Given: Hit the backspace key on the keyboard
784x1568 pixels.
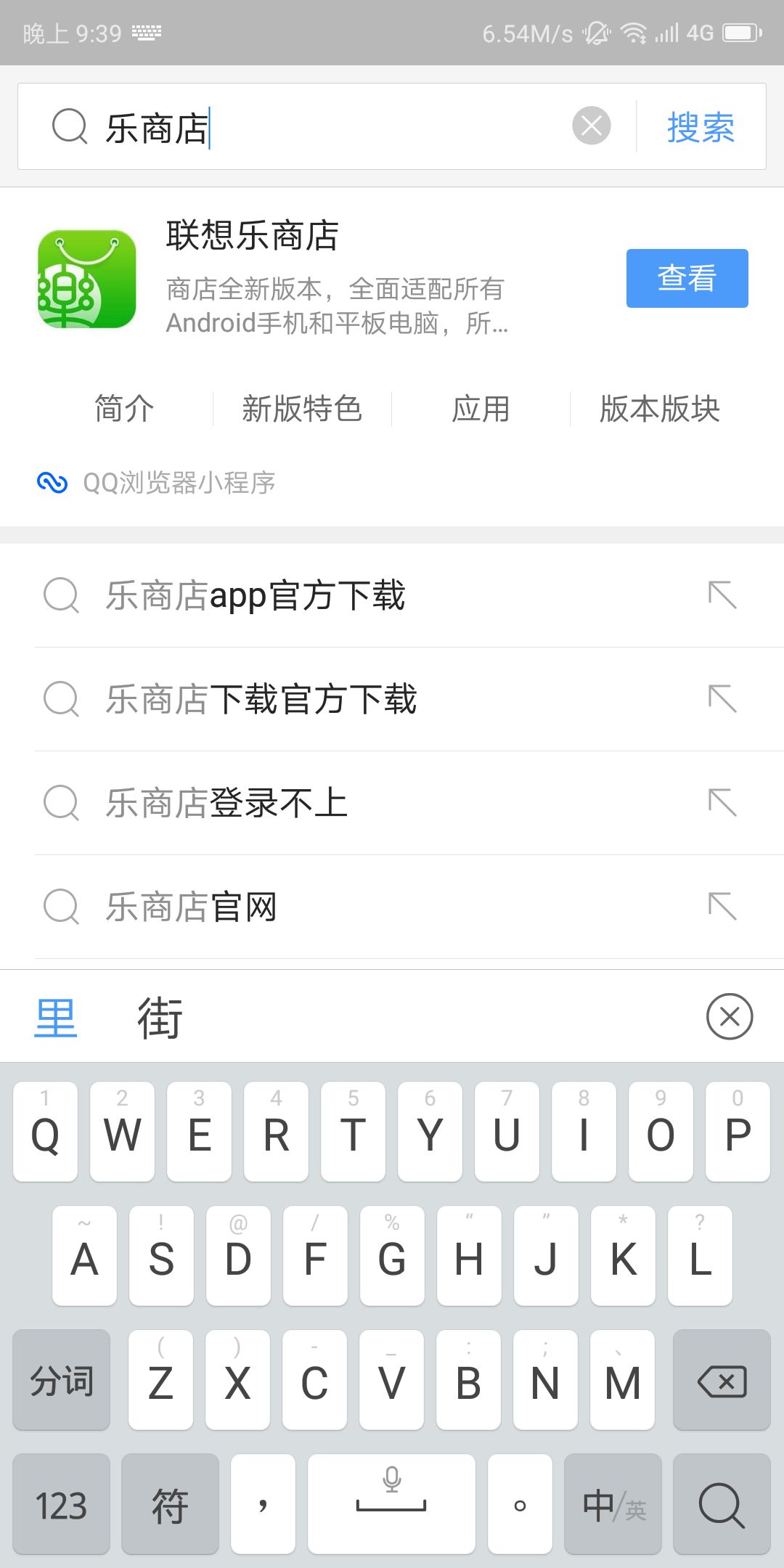Looking at the screenshot, I should click(721, 1380).
